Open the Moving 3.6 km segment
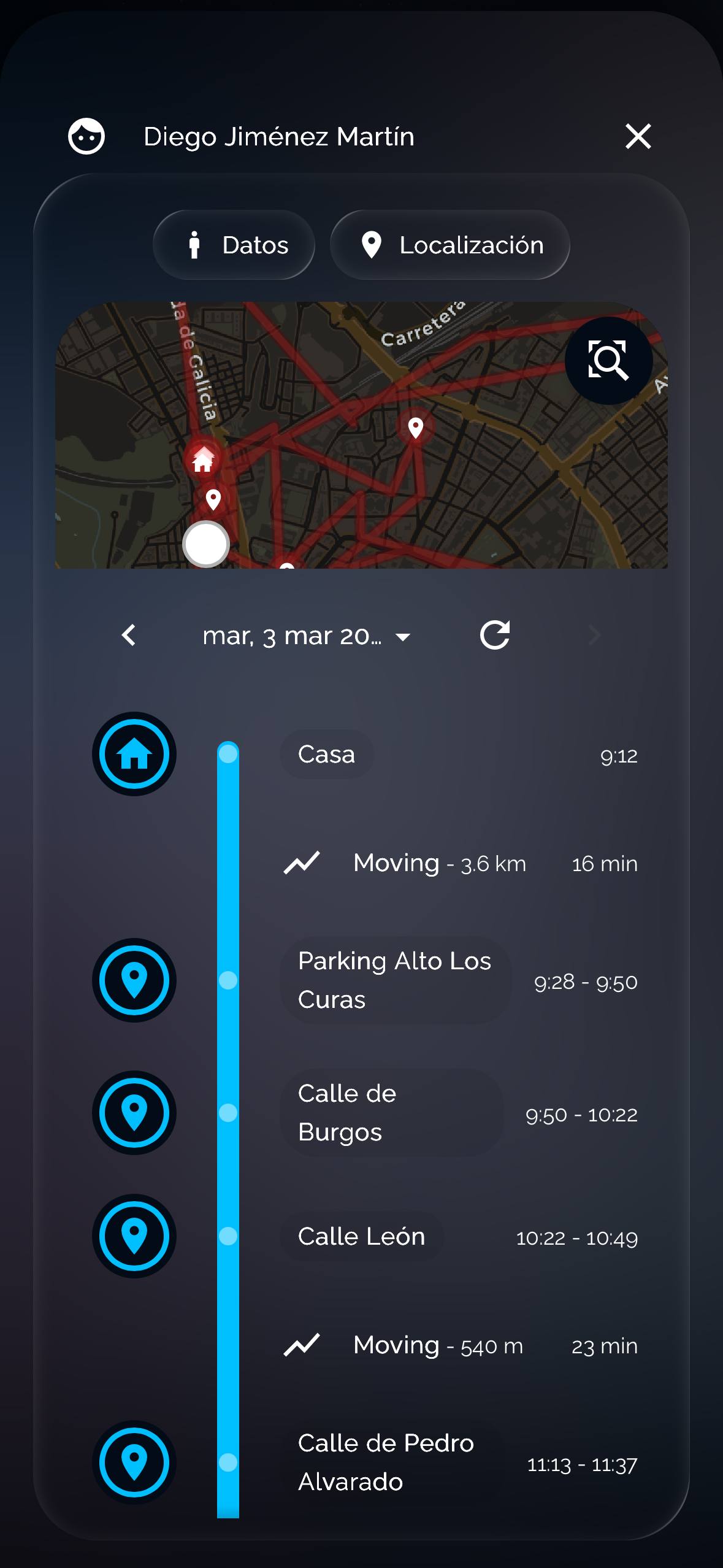723x1568 pixels. 439,864
